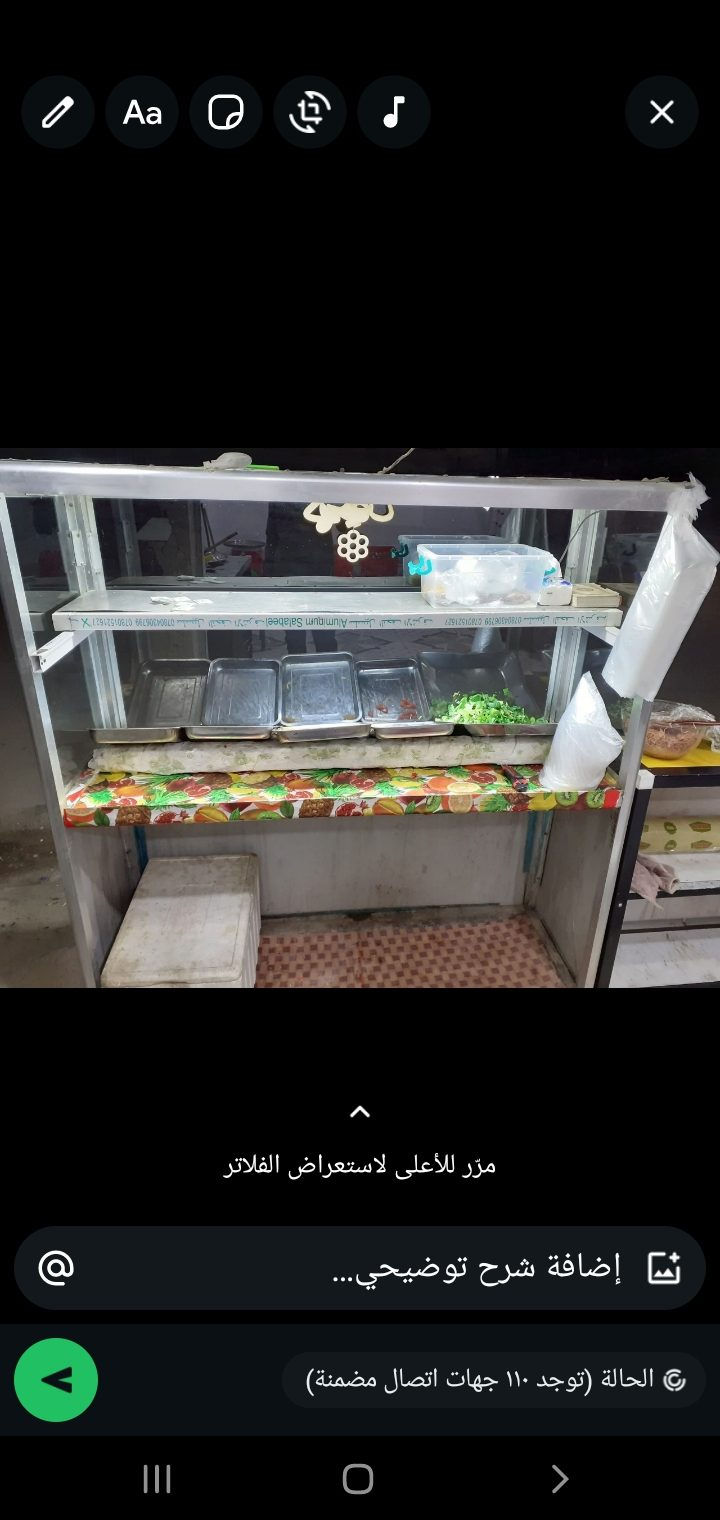Viewport: 720px width, 1520px height.
Task: Change status audience from الحالة chip
Action: [x=494, y=1380]
